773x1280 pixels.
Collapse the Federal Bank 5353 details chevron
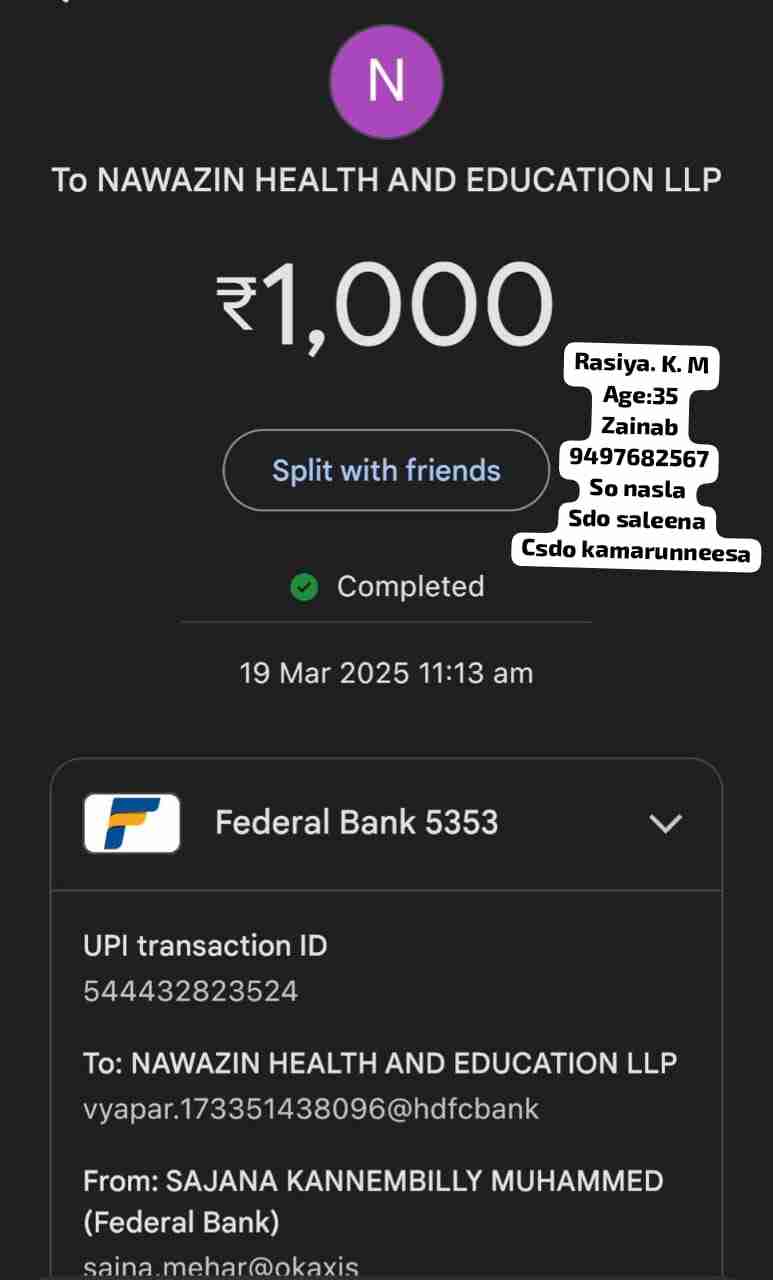coord(665,823)
